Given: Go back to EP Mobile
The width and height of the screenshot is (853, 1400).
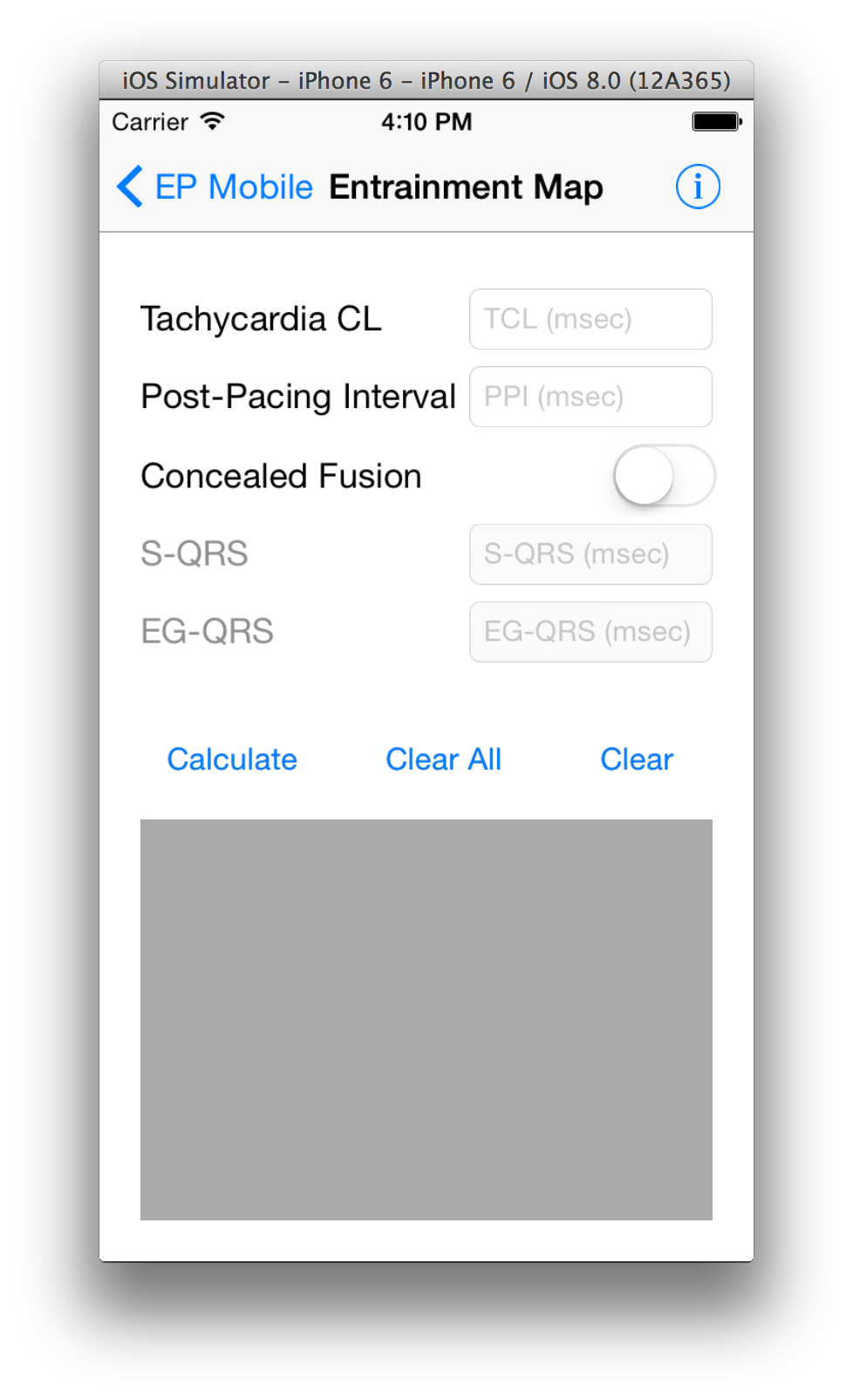Looking at the screenshot, I should [x=215, y=187].
